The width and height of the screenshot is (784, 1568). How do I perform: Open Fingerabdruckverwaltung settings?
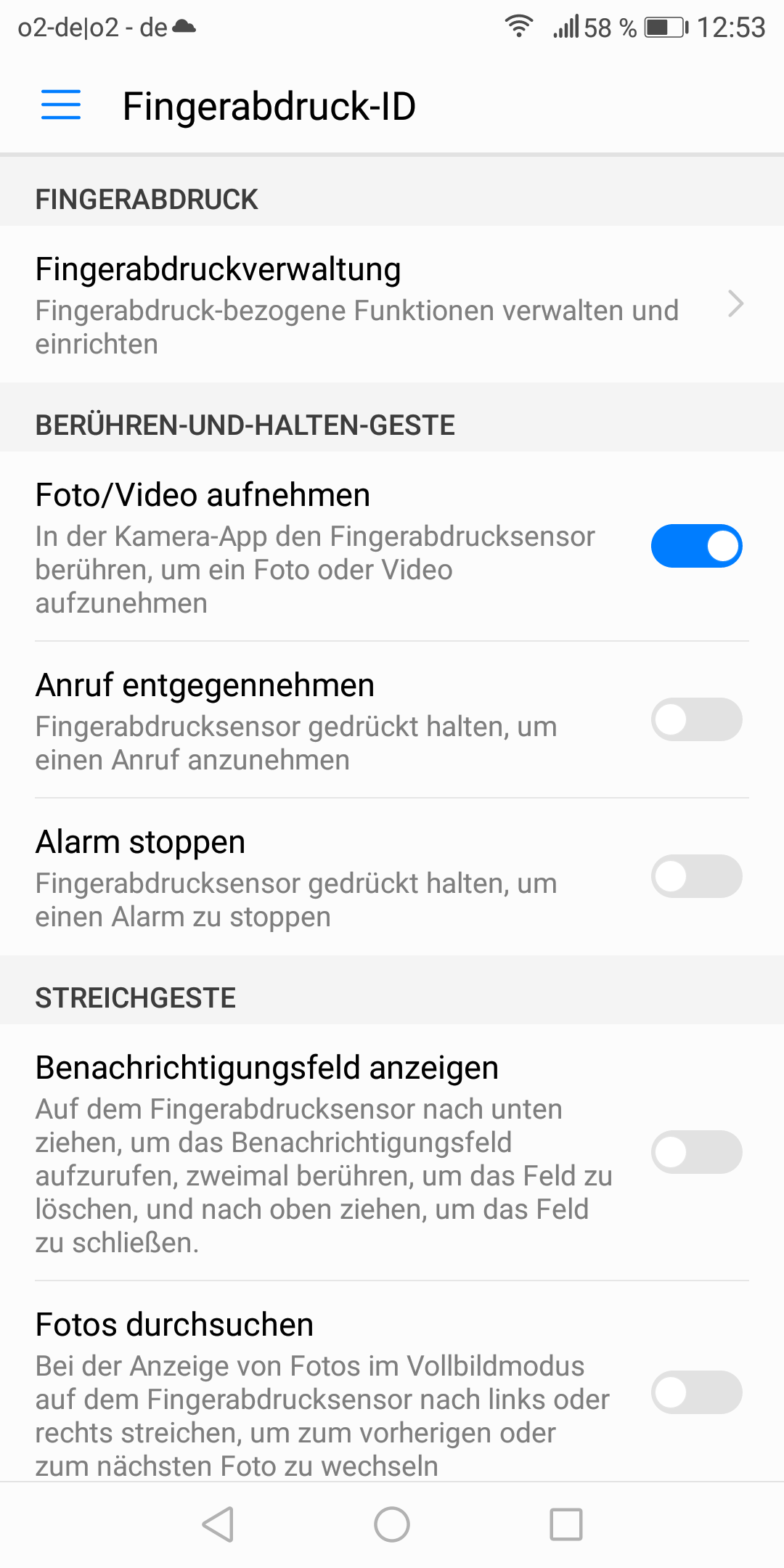[392, 304]
